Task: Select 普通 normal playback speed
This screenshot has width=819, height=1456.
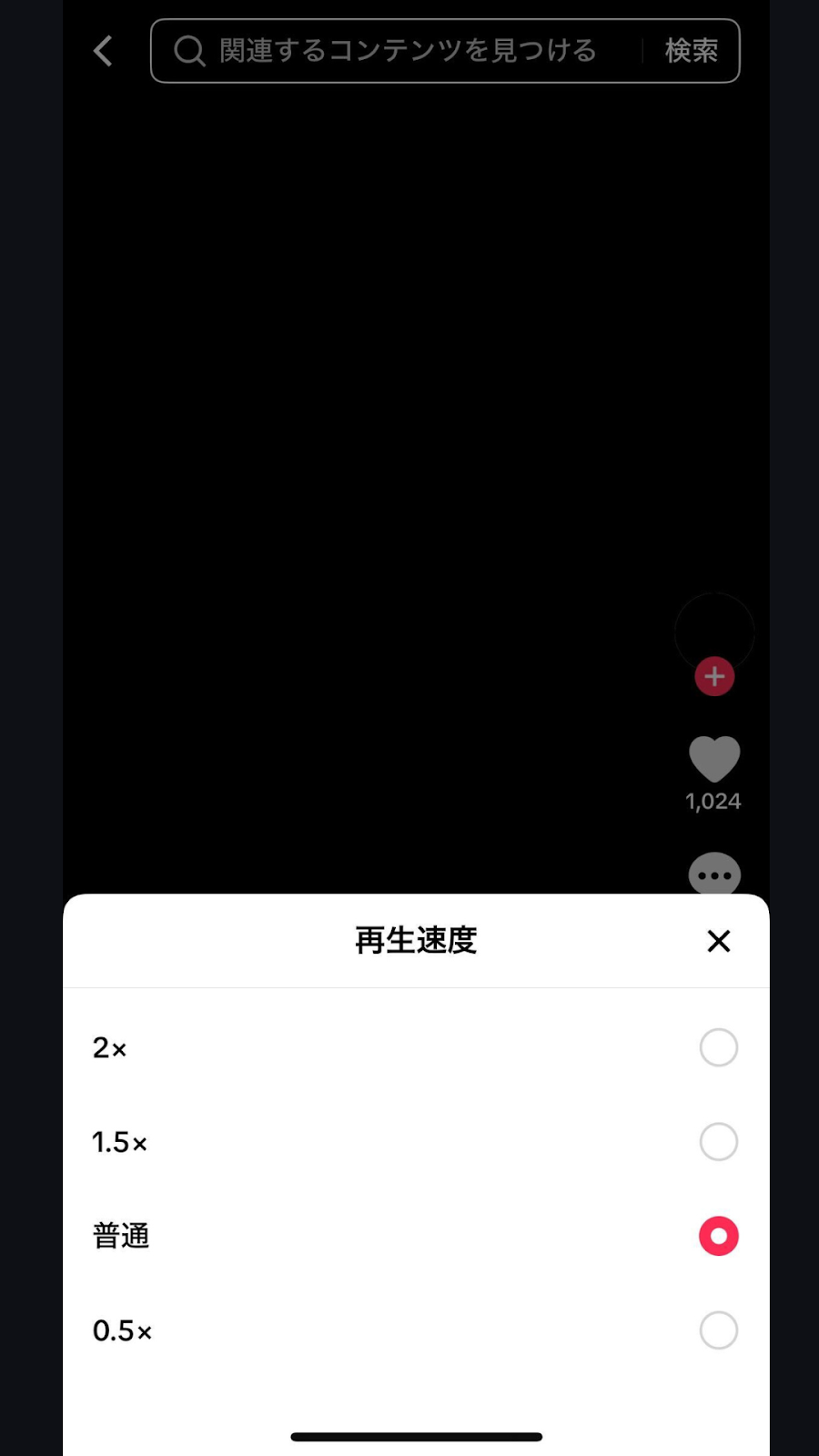Action: (416, 1236)
